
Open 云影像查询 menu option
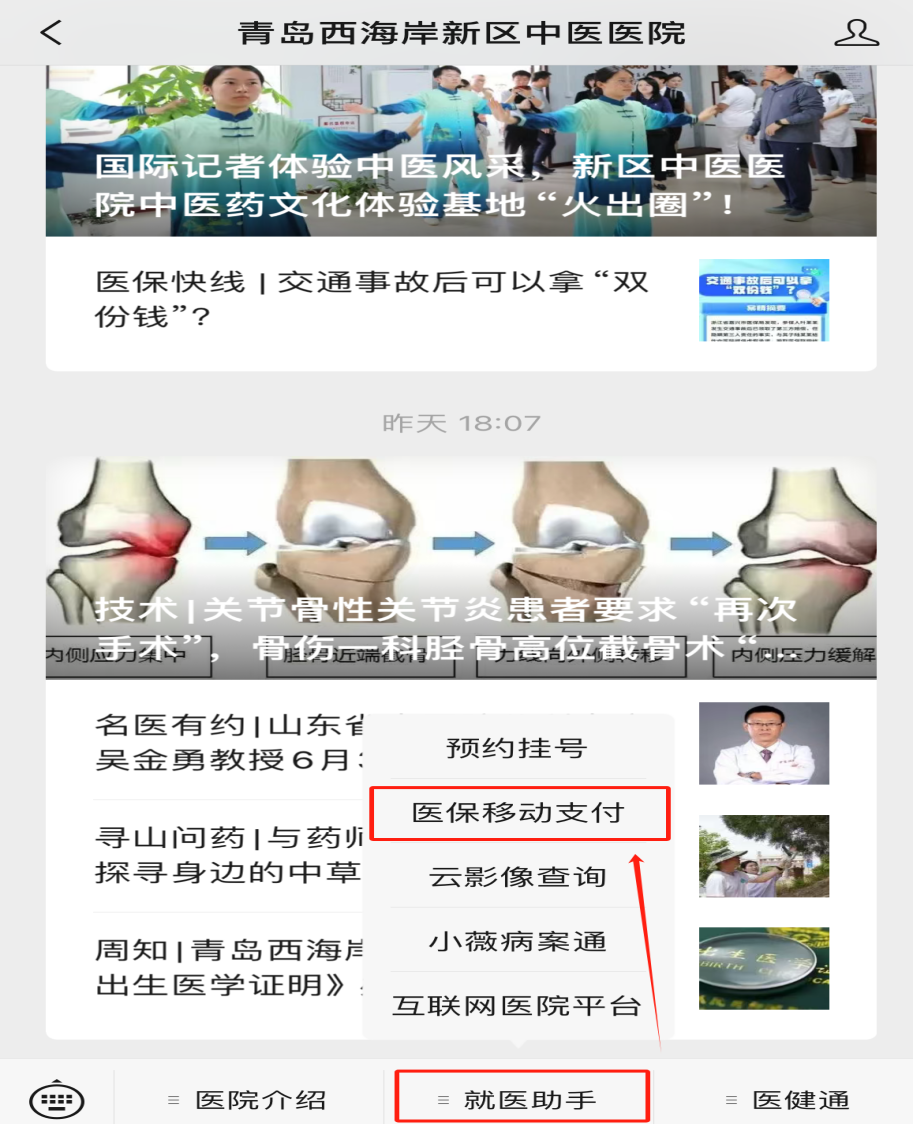[x=517, y=877]
